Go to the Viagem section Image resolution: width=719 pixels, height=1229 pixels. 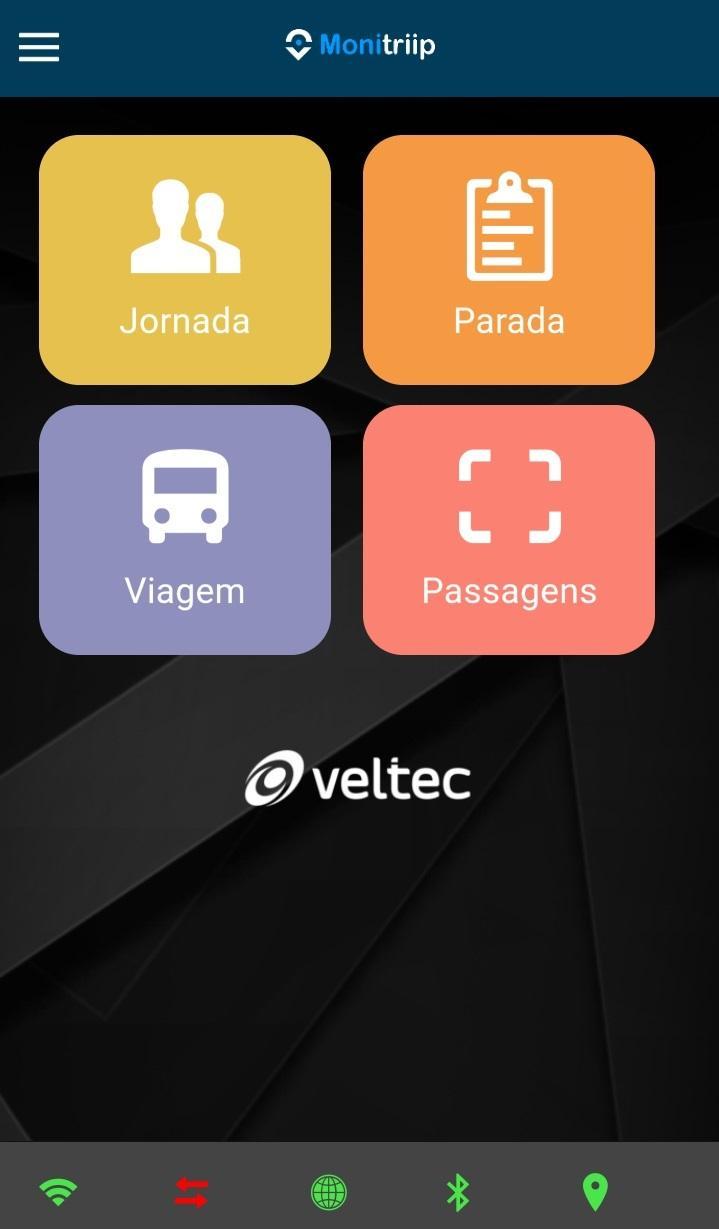tap(185, 530)
